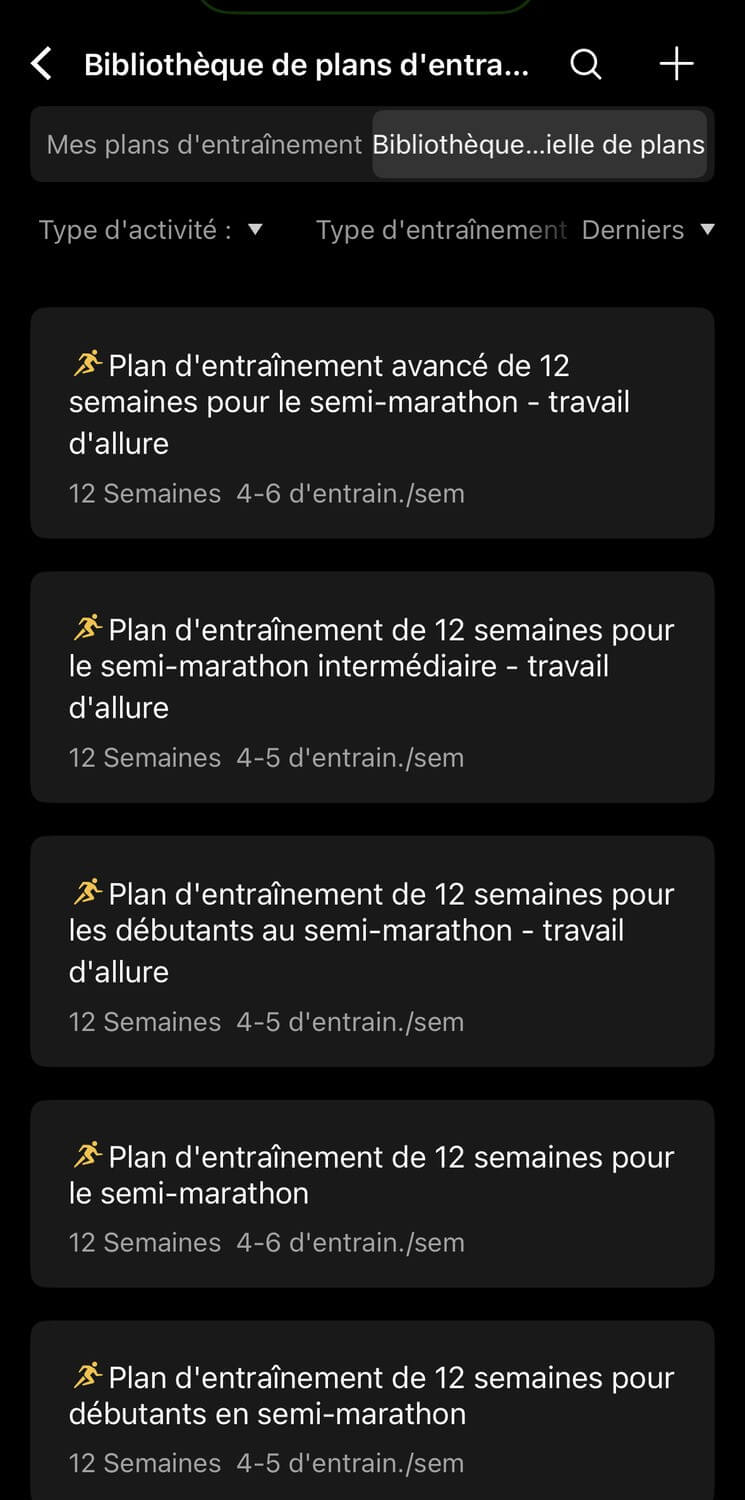Add a new training plan with plus icon
Viewport: 745px width, 1500px height.
click(x=677, y=64)
